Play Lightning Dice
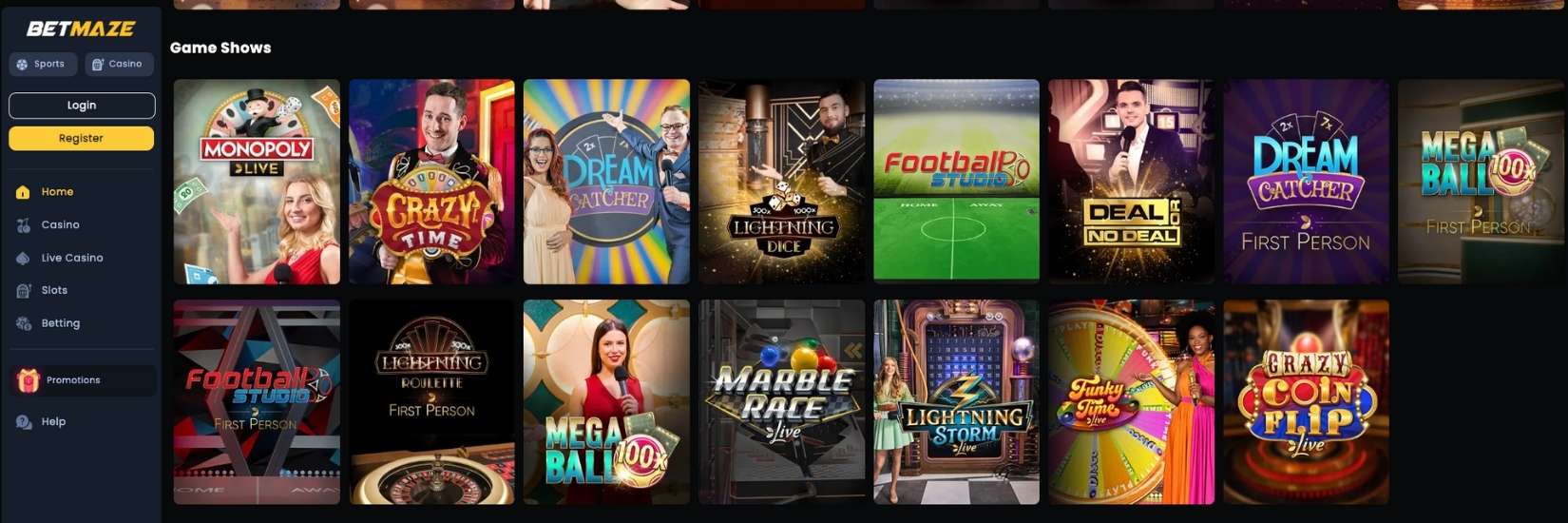 coord(781,182)
